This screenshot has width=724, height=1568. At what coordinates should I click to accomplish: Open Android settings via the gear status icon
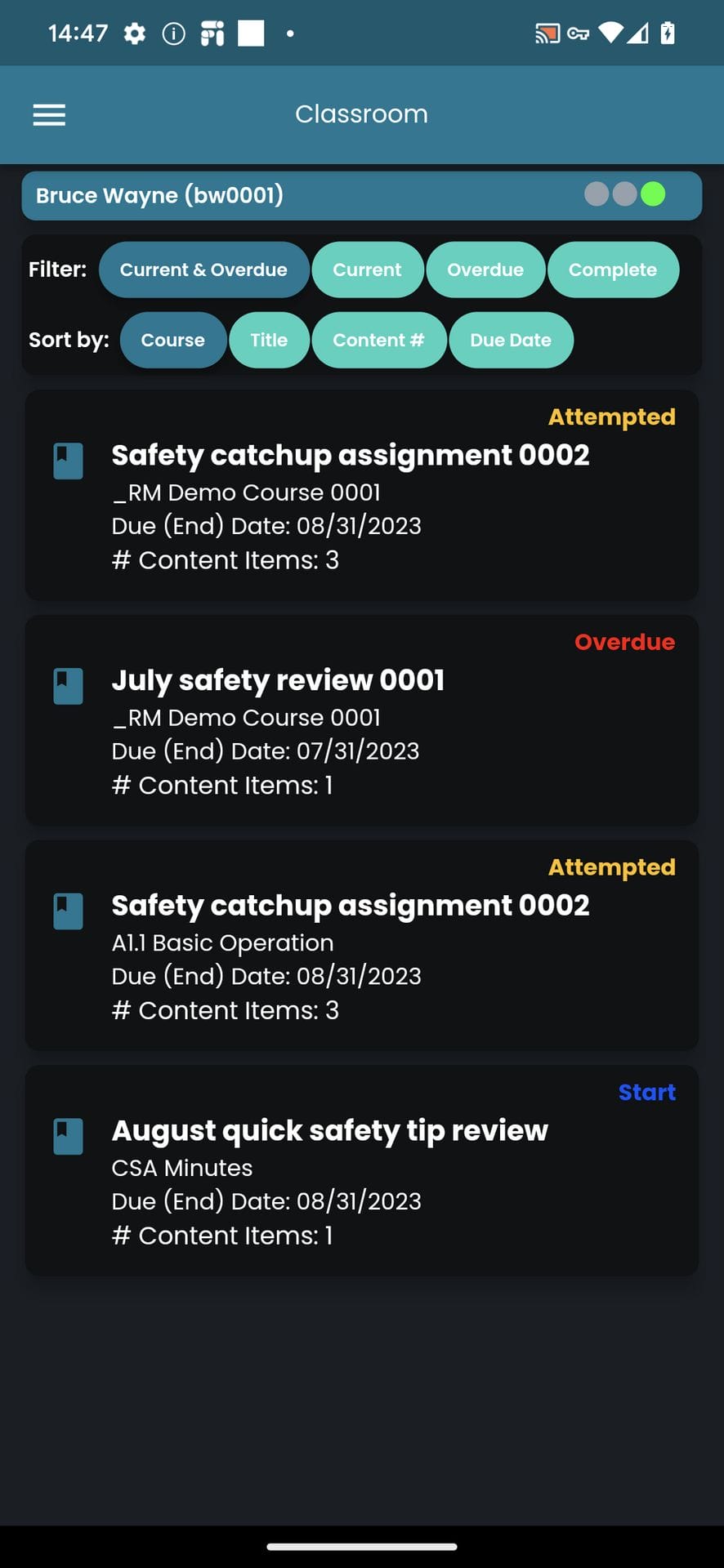click(x=135, y=33)
